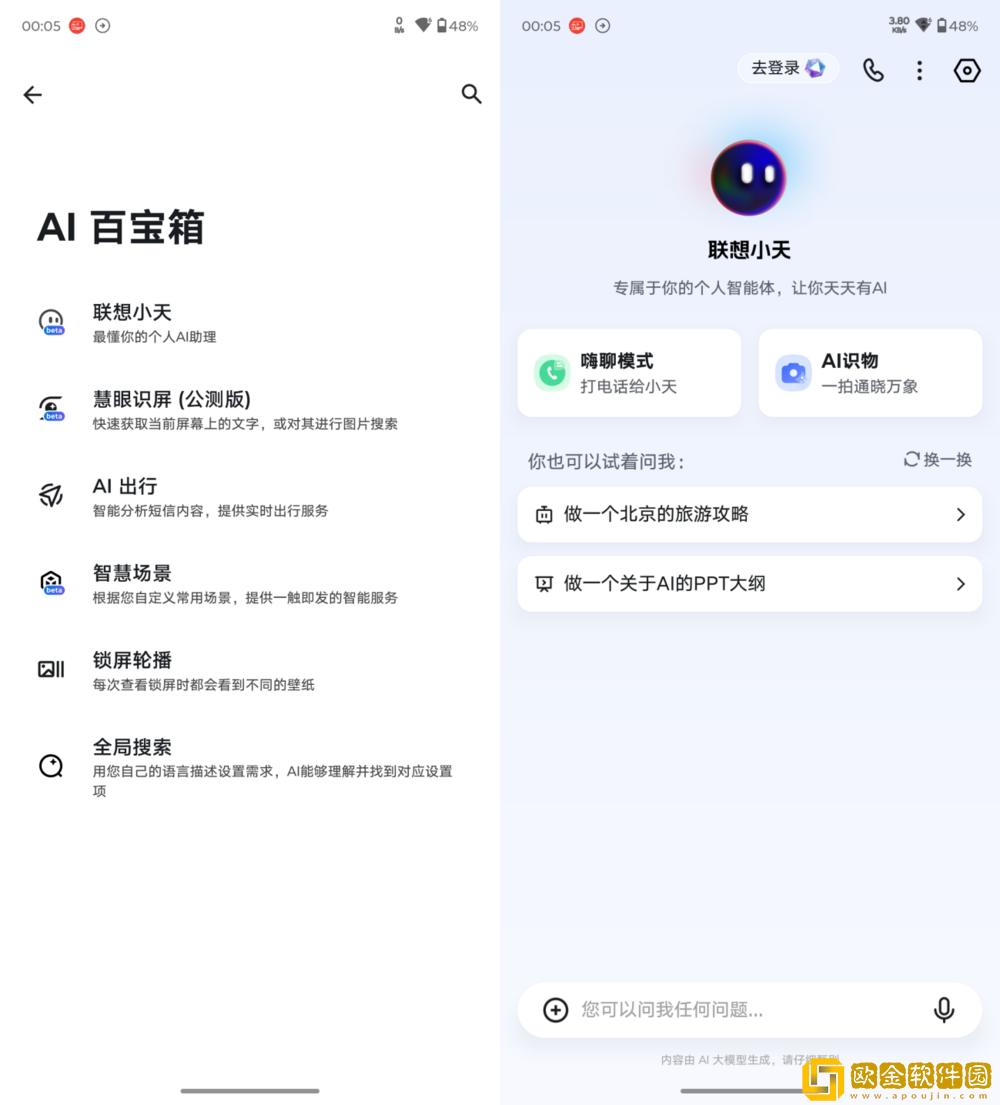Tap the microphone icon in the input bar
This screenshot has height=1105, width=1000.
pos(943,1010)
